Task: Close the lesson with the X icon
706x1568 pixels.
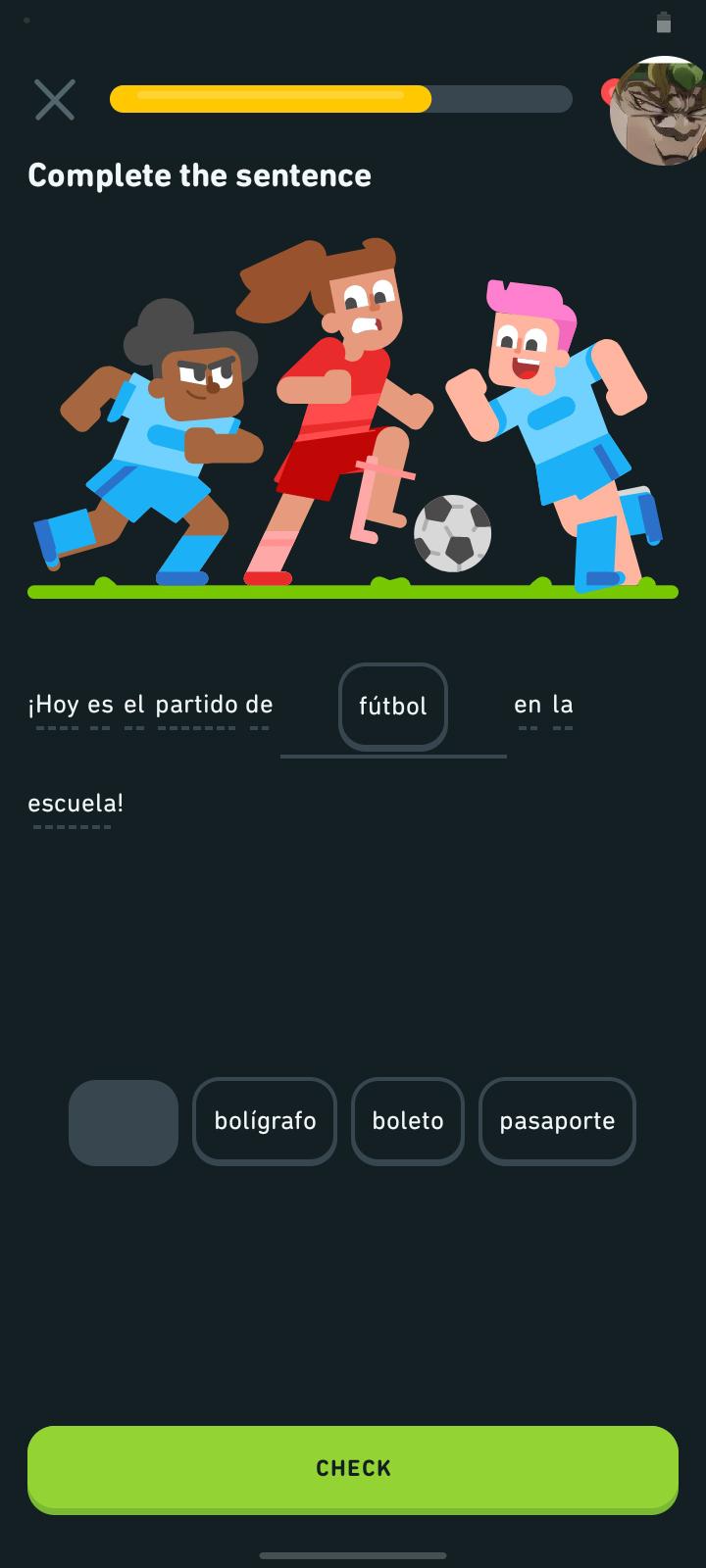Action: click(x=55, y=100)
